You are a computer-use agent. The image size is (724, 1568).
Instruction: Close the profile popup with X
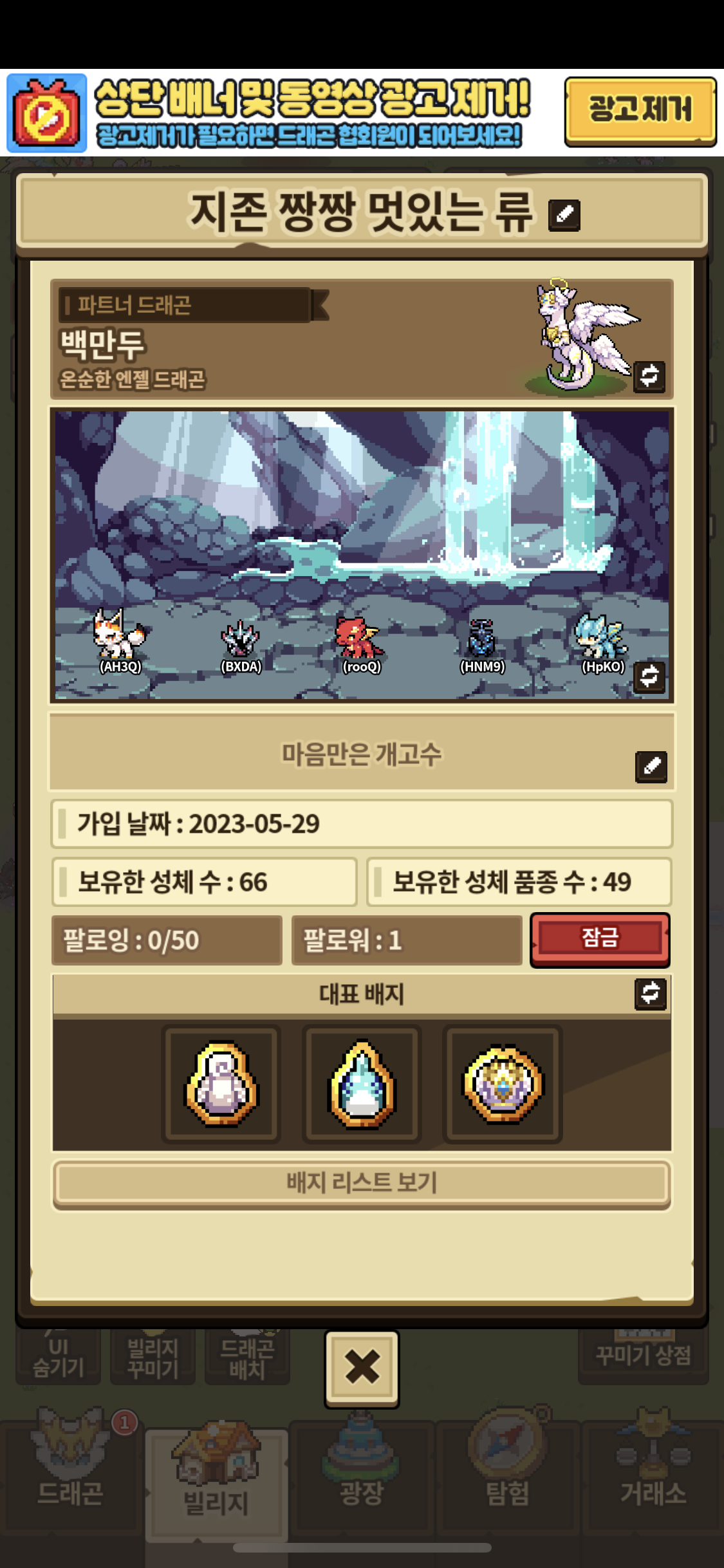point(362,1367)
